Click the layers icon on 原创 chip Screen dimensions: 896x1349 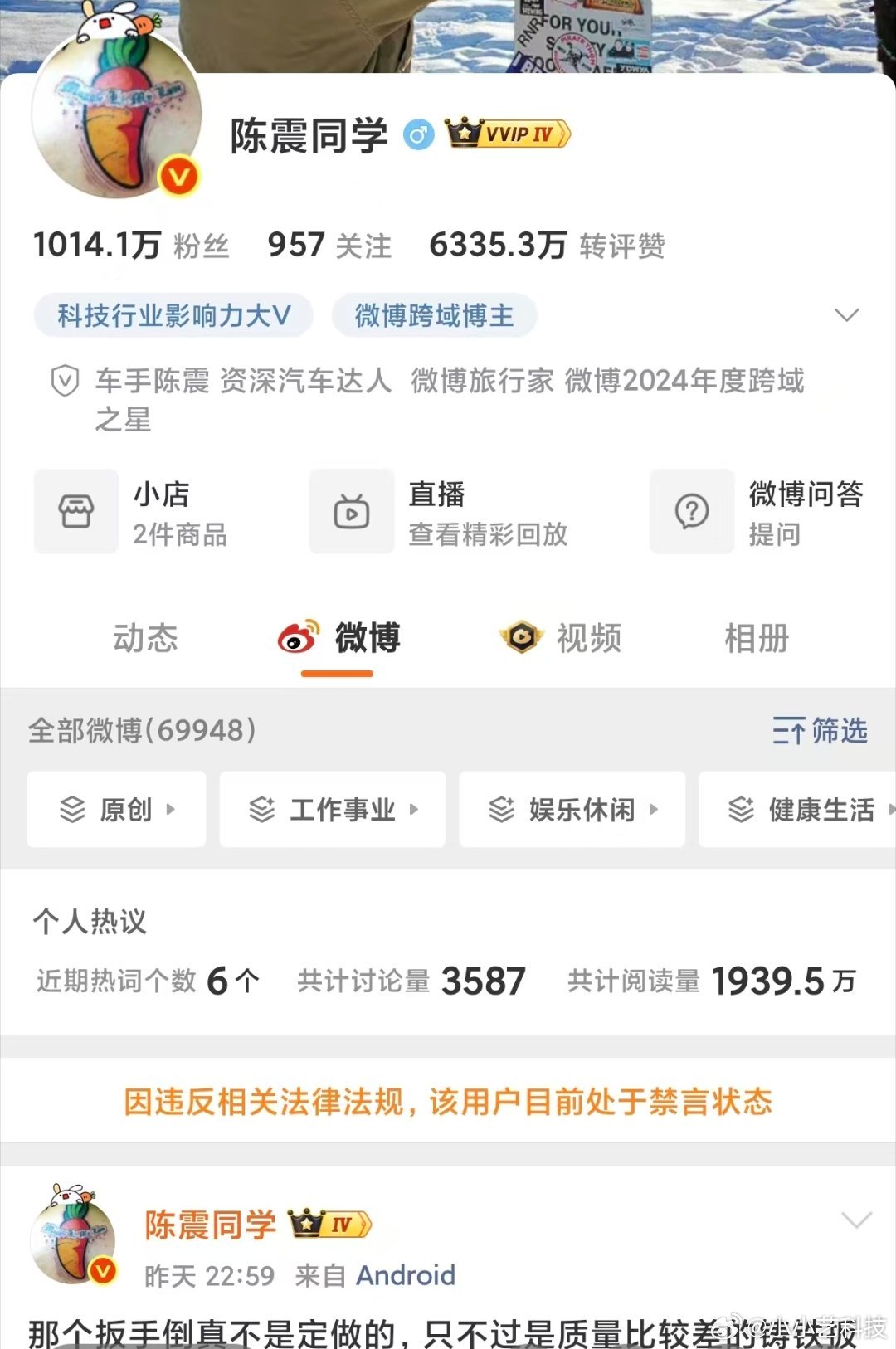click(x=71, y=809)
